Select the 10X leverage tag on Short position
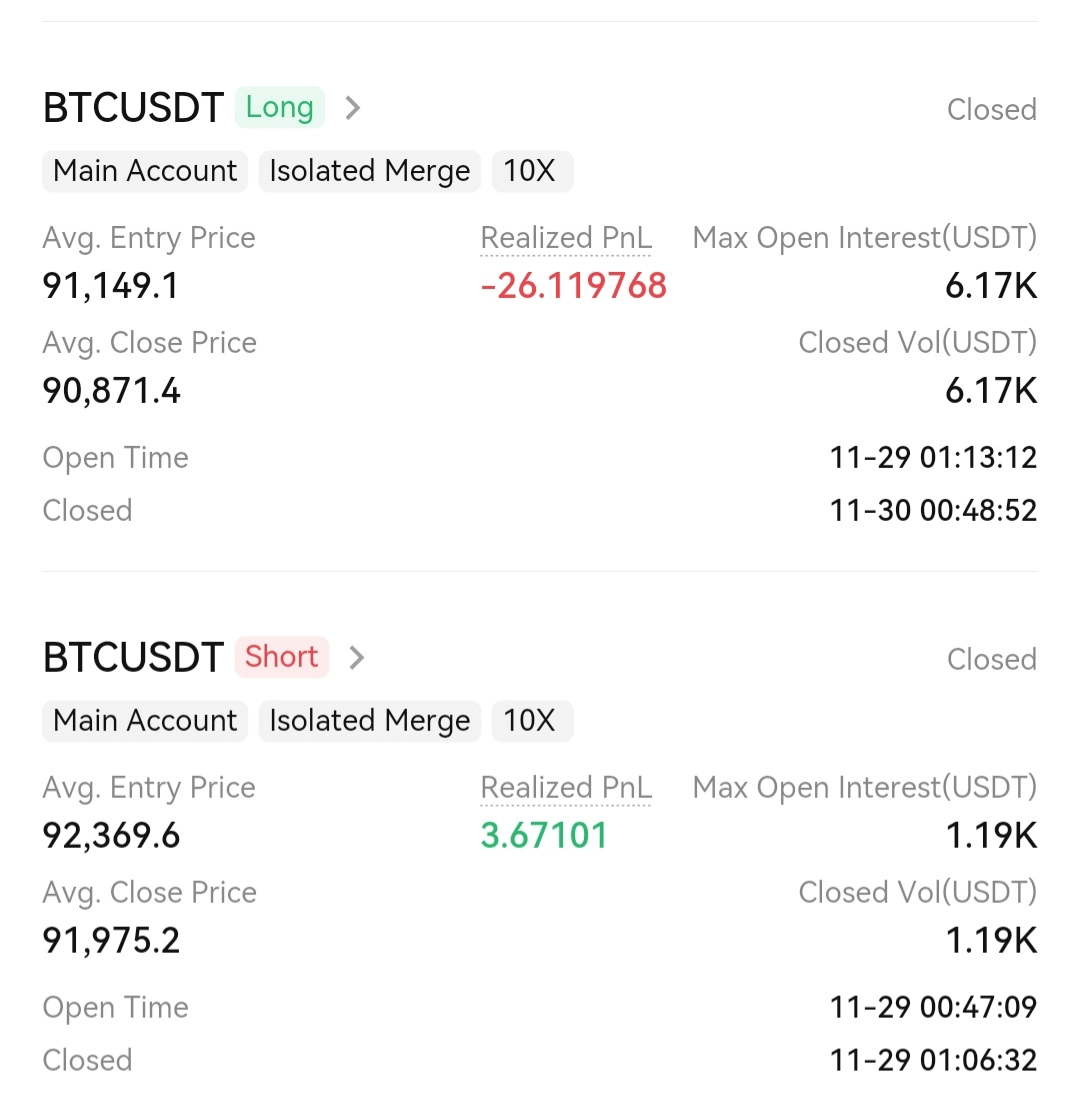Screen dimensions: 1080x1114 (532, 721)
